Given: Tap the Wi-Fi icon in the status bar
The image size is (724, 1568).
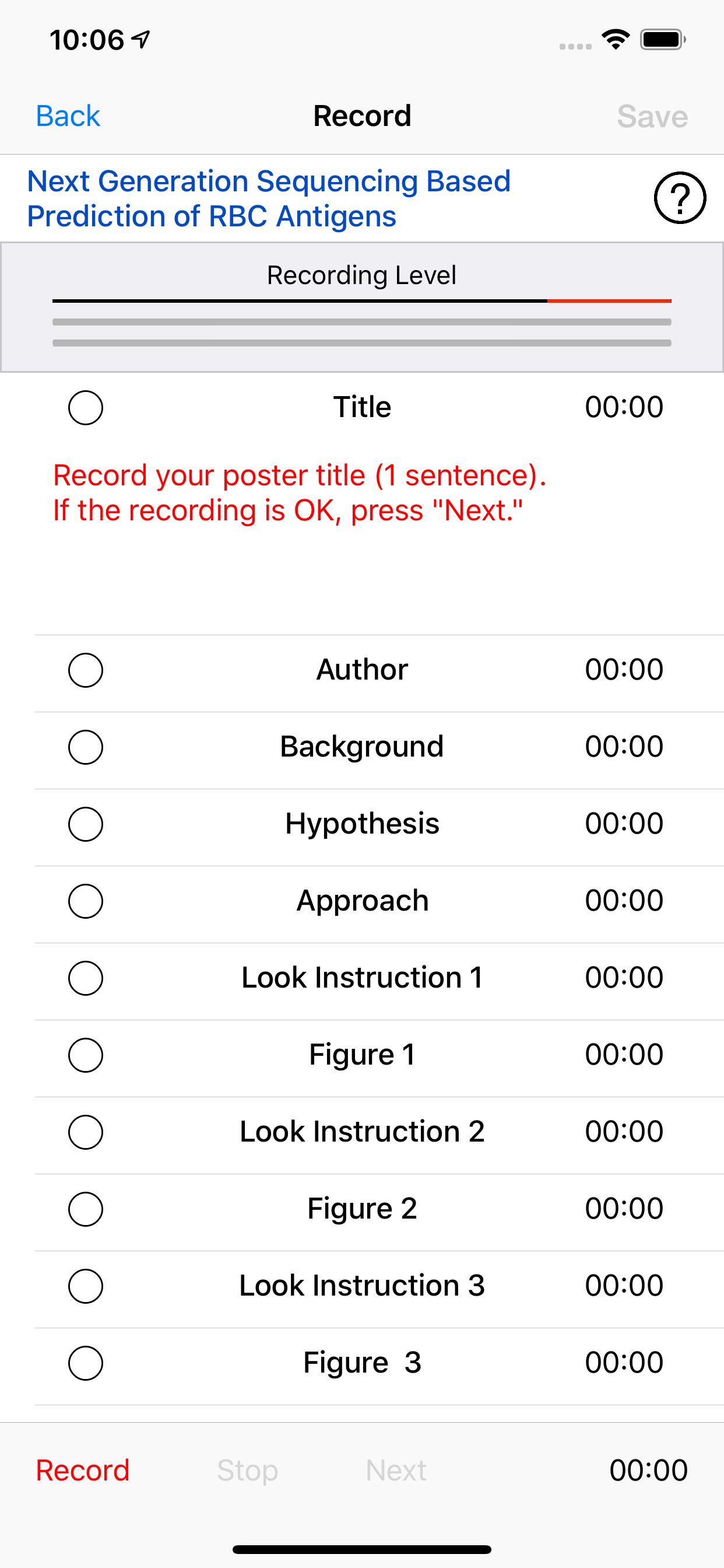Looking at the screenshot, I should click(614, 38).
